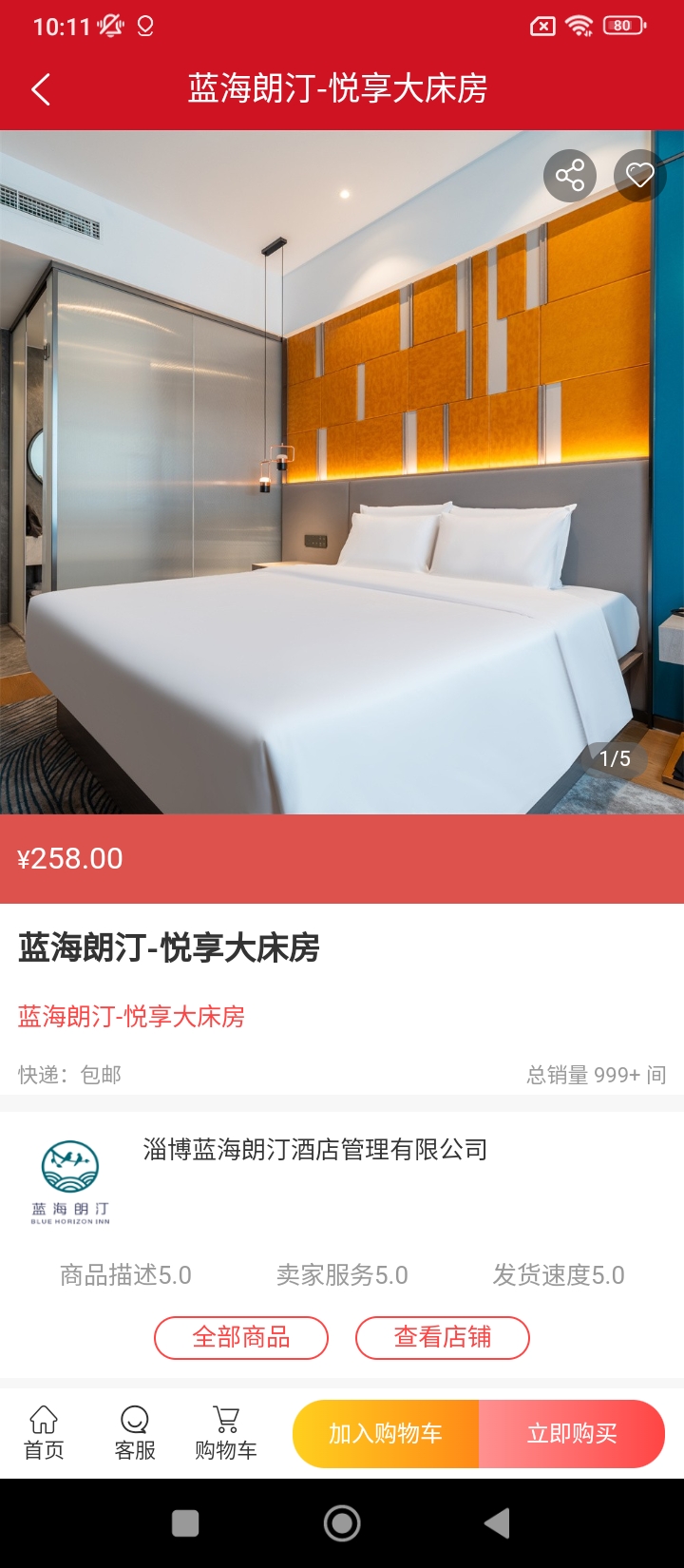Contact 客服 customer service

coord(135,1433)
